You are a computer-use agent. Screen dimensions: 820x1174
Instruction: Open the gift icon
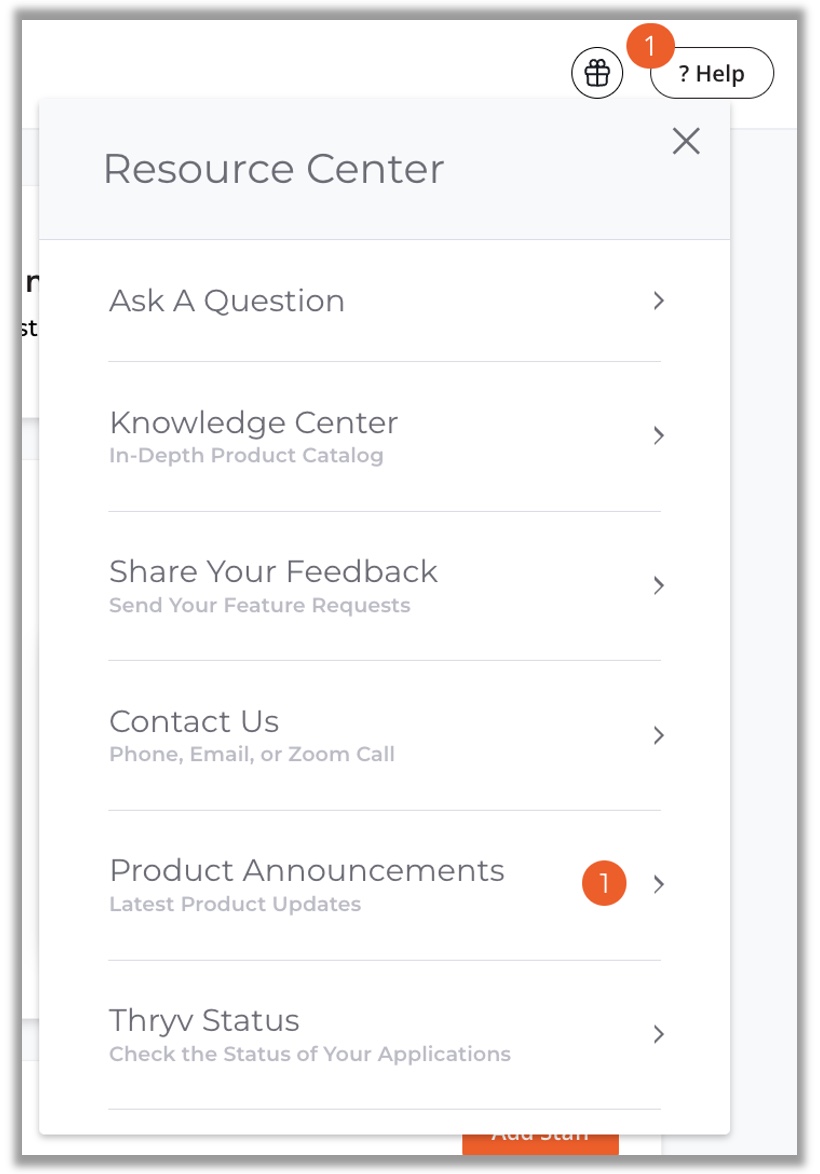(597, 73)
